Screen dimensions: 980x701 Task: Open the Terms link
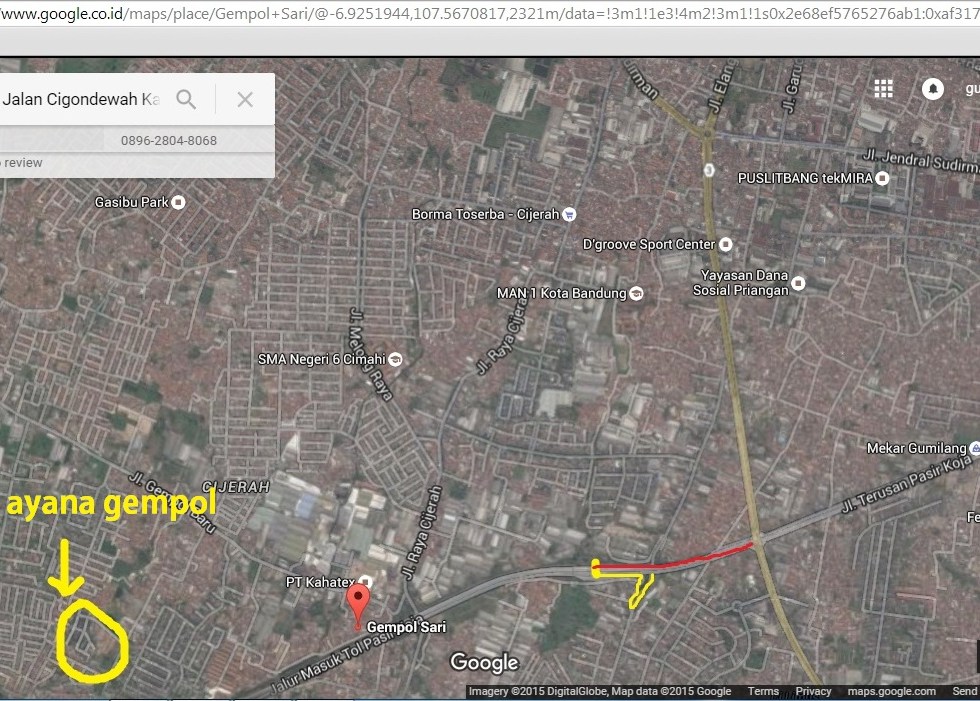click(x=763, y=691)
